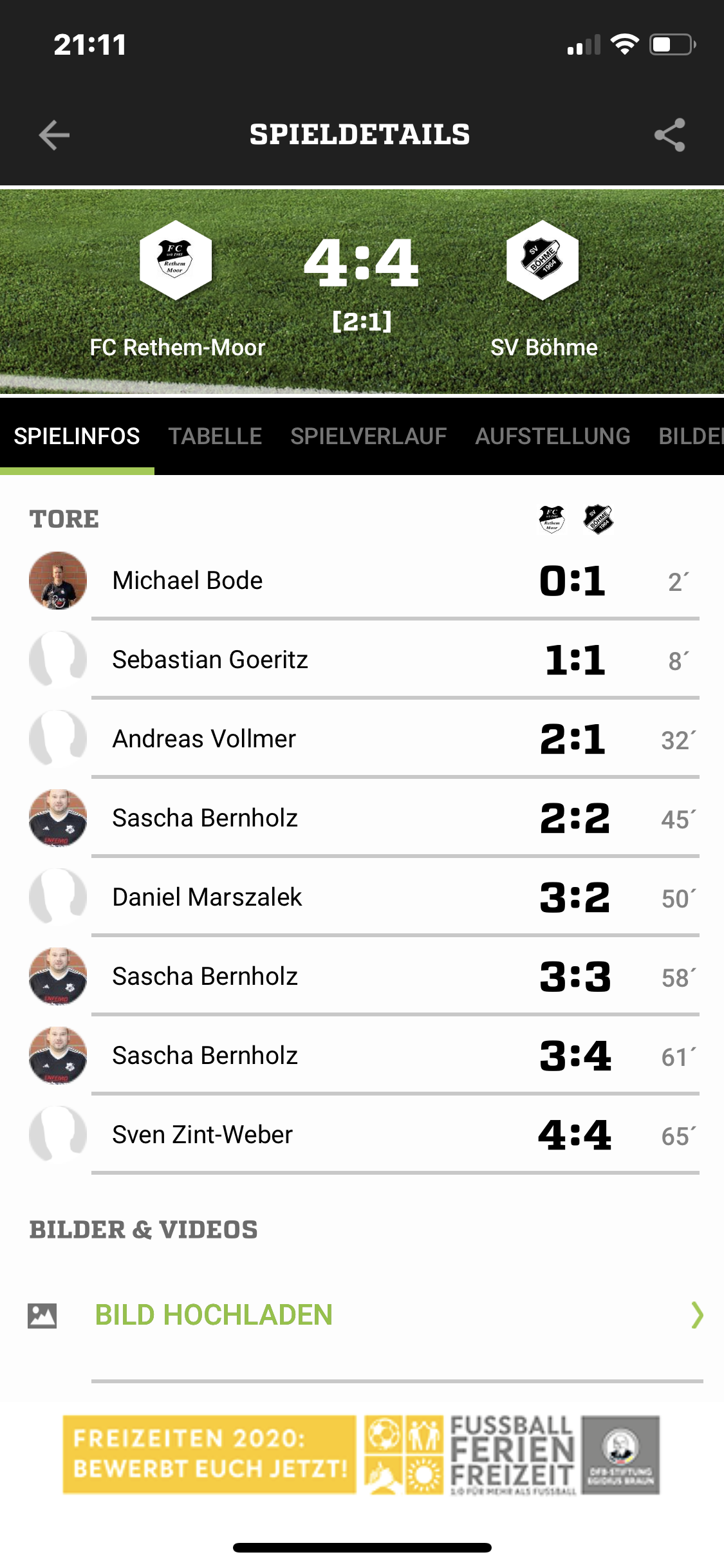Open the Fussball Ferien Freizeit banner
This screenshot has height=1568, width=724.
pyautogui.click(x=360, y=1455)
